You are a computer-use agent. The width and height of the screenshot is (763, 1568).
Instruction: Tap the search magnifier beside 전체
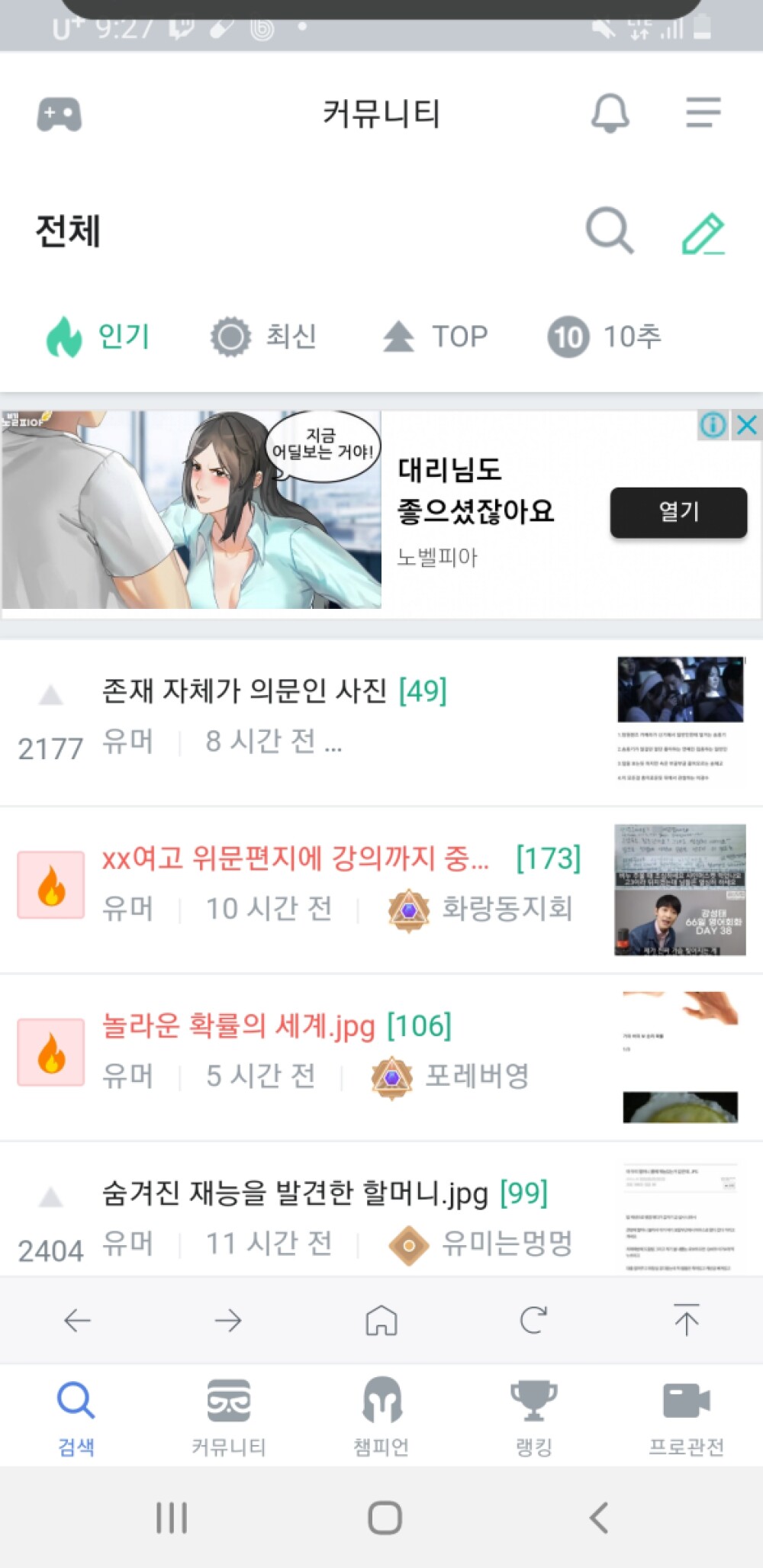(x=610, y=230)
